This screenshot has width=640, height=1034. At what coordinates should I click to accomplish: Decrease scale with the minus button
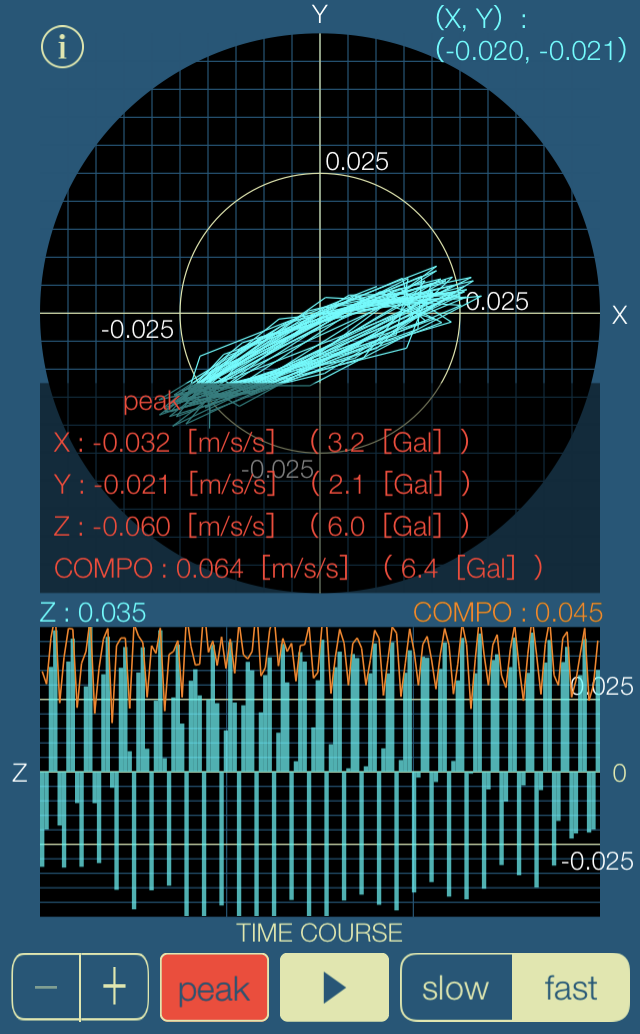pos(46,987)
